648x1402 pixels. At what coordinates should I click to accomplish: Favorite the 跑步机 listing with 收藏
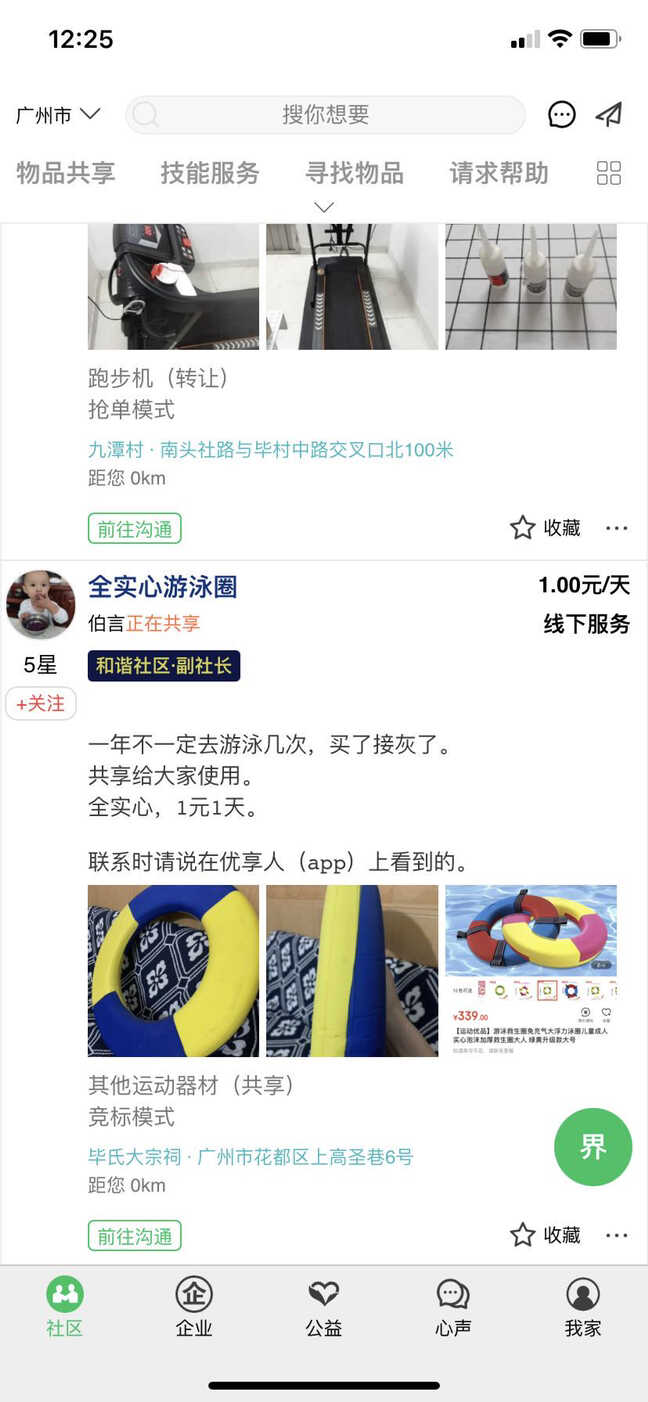coord(545,528)
